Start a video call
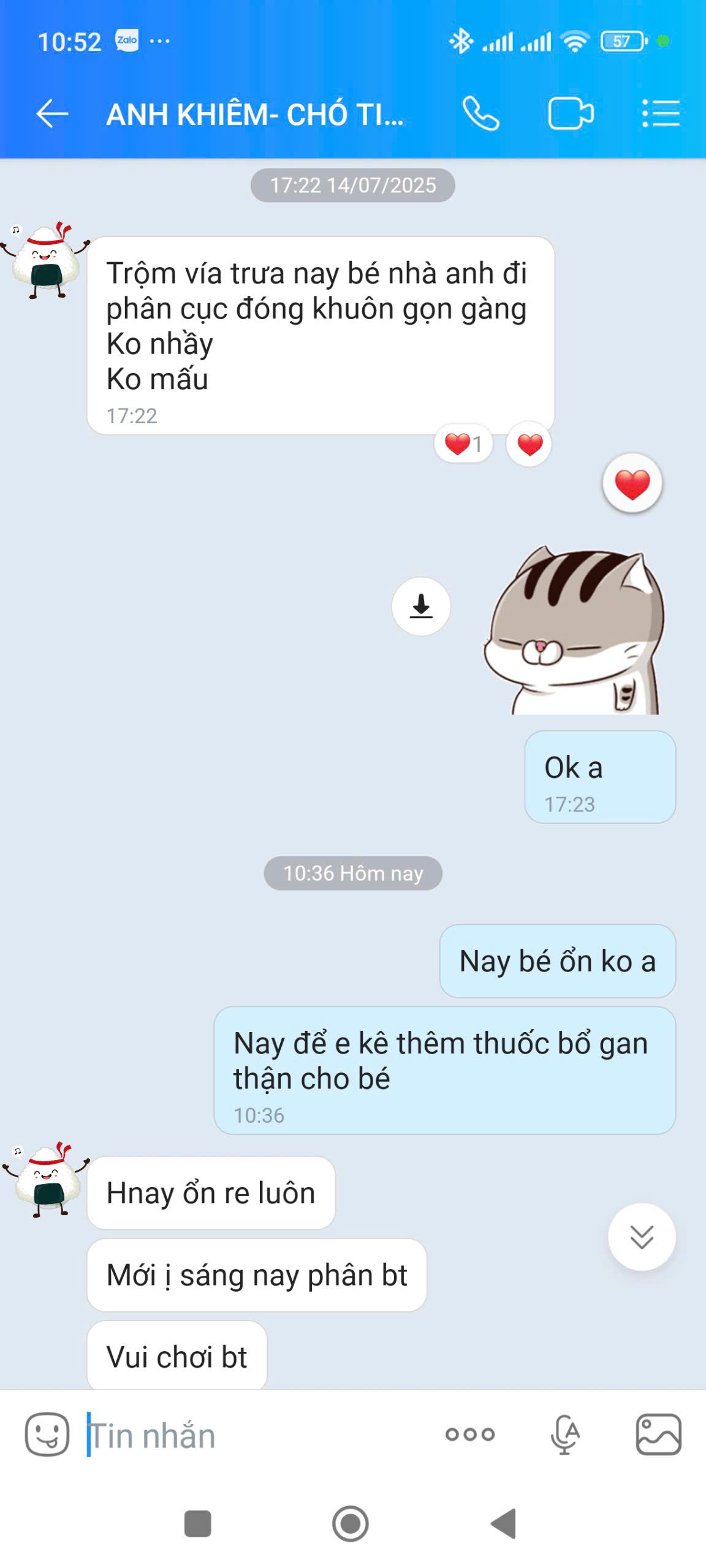The width and height of the screenshot is (706, 1568). (x=570, y=114)
